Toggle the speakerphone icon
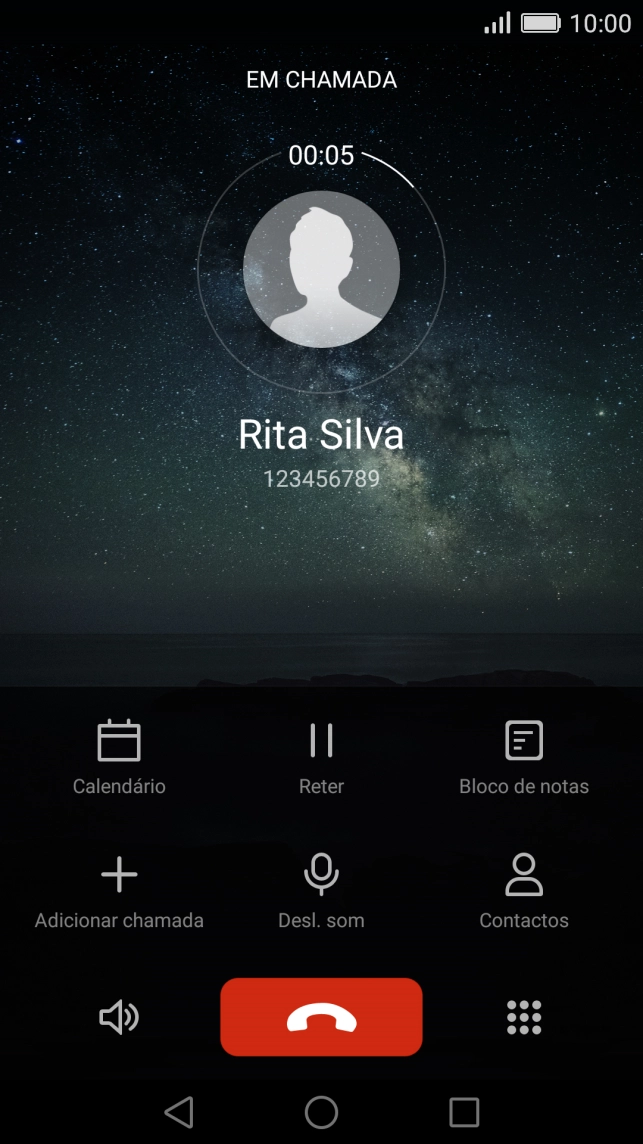The height and width of the screenshot is (1144, 643). (119, 1018)
